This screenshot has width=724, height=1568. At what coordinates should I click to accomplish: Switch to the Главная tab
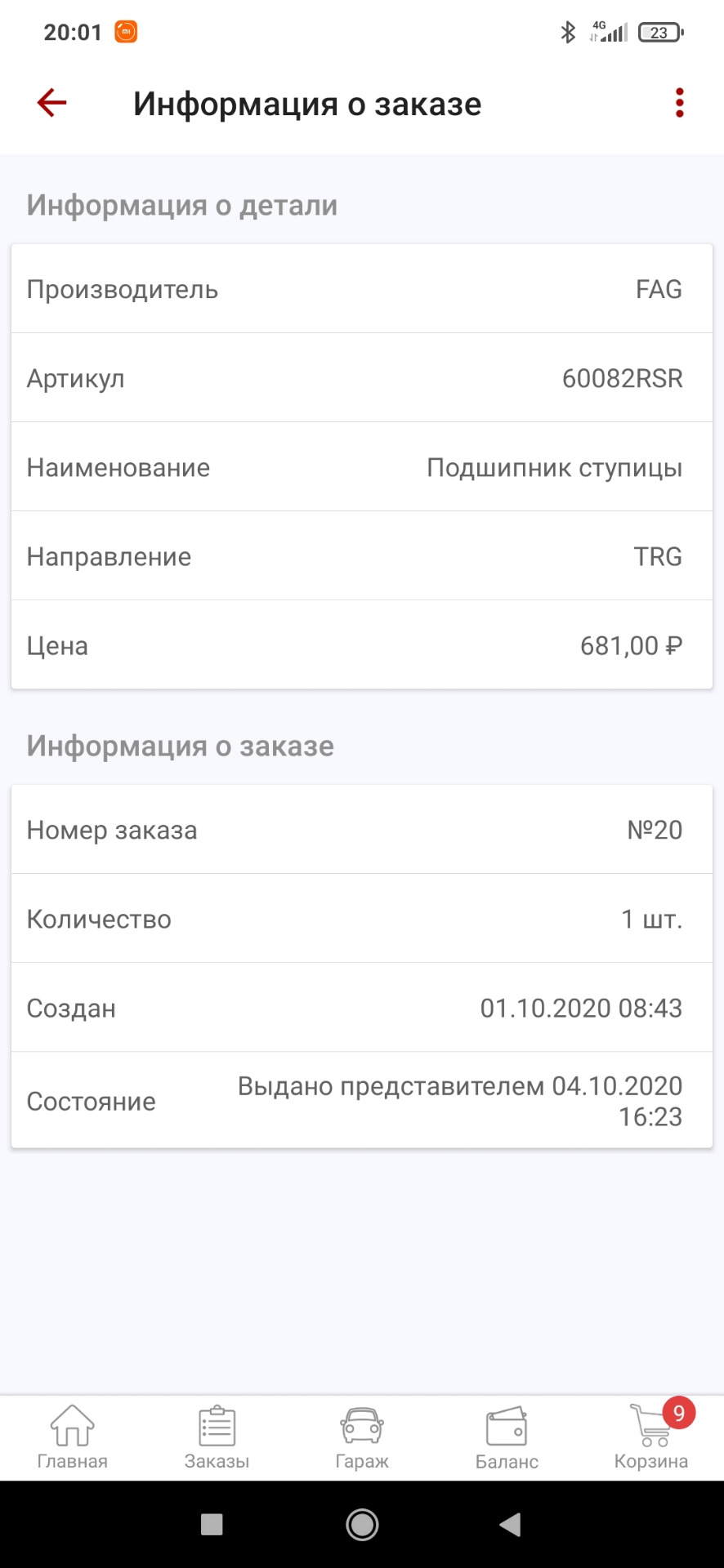72,1438
